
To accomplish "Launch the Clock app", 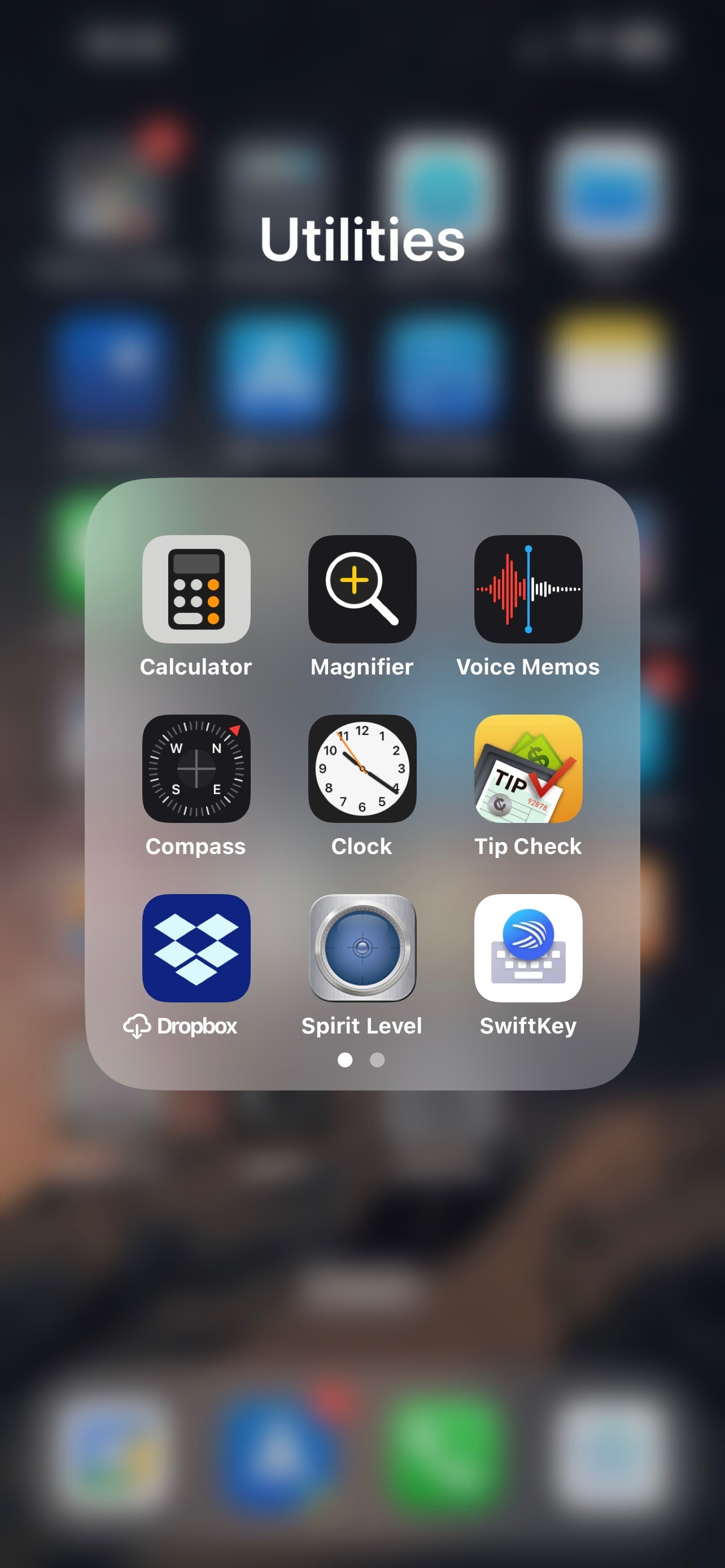I will tap(362, 768).
